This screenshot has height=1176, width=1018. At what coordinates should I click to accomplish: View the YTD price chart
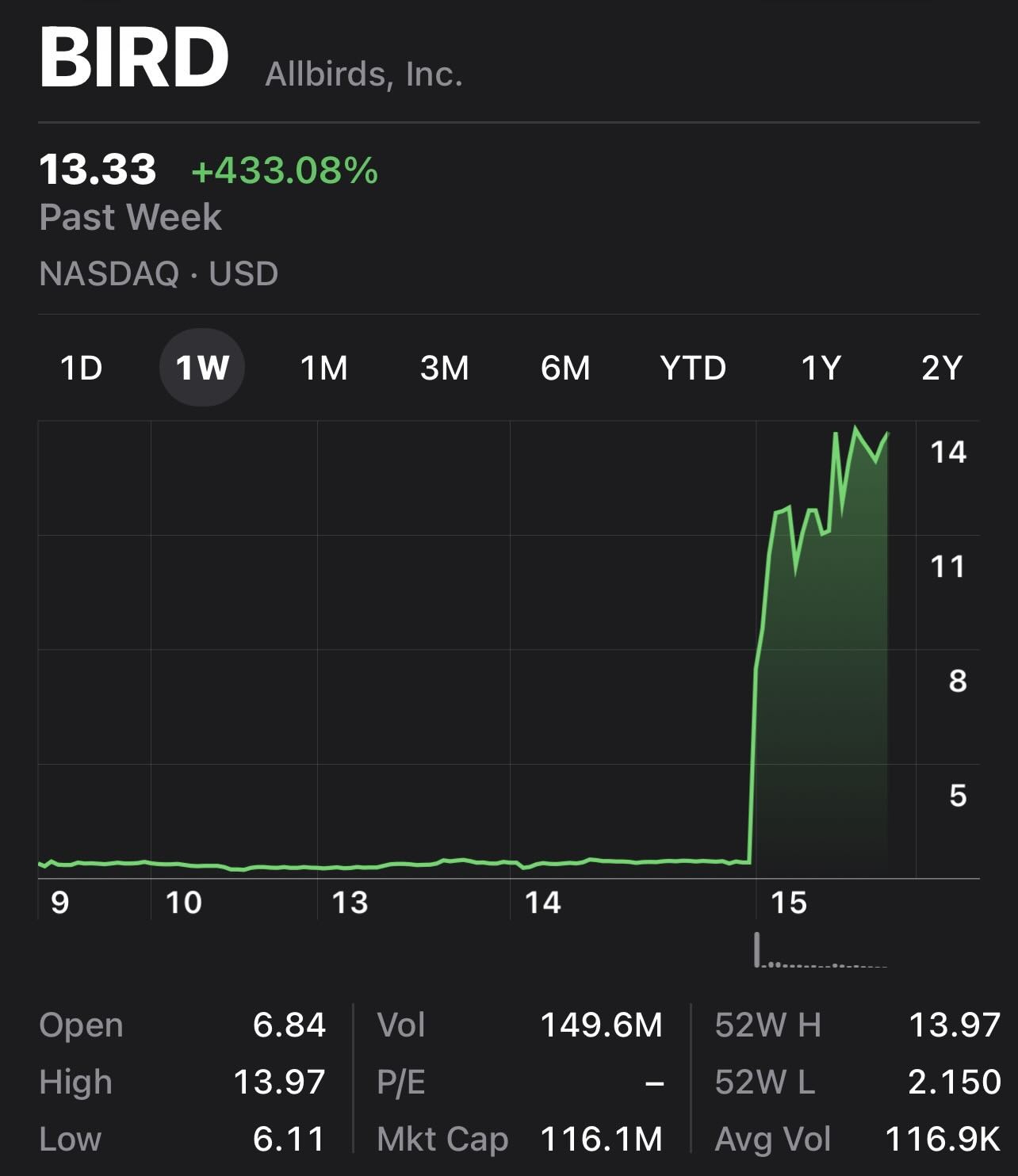[693, 368]
